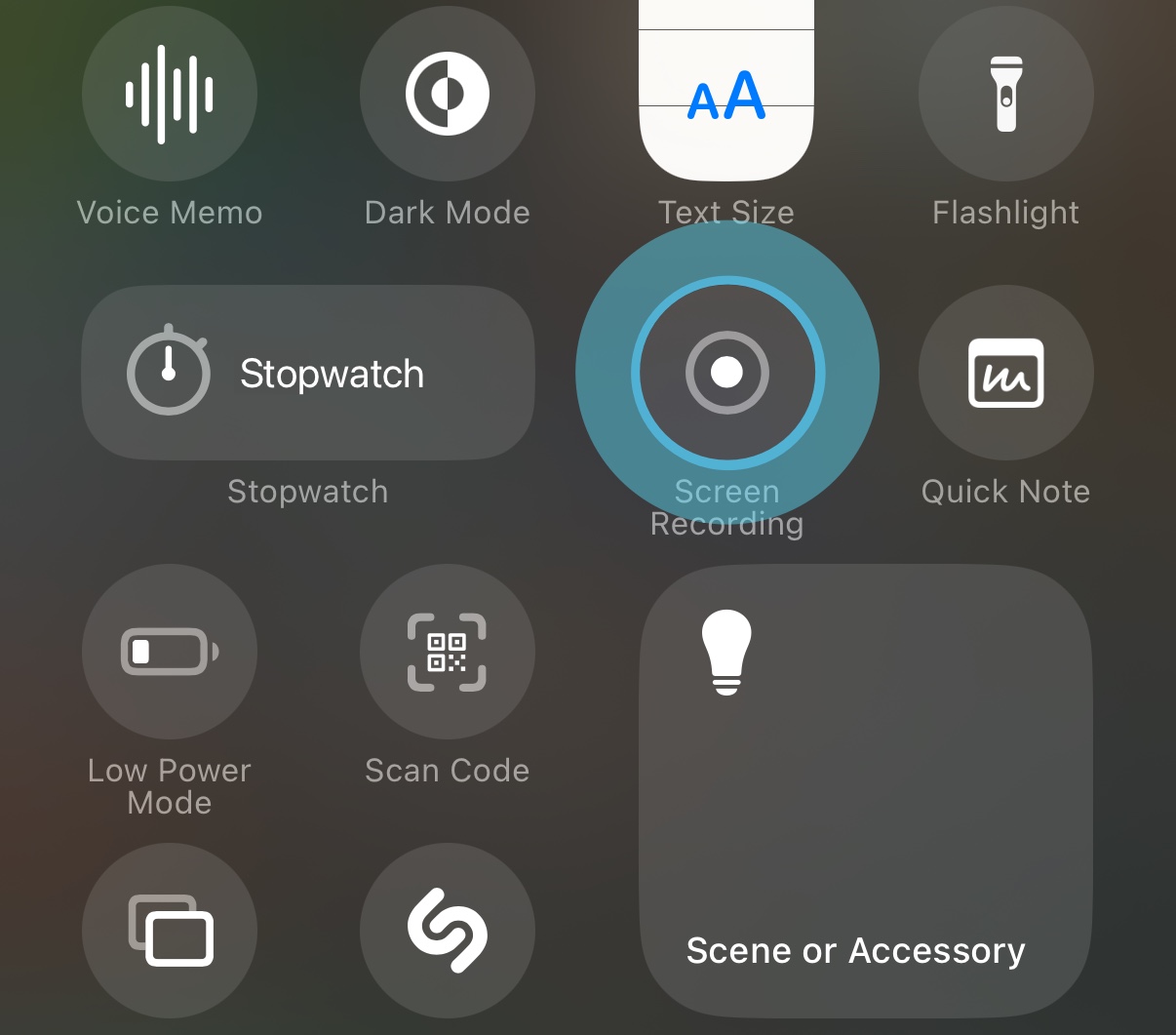Viewport: 1176px width, 1035px height.
Task: Tap the Screen Mirroring control
Action: [x=170, y=930]
